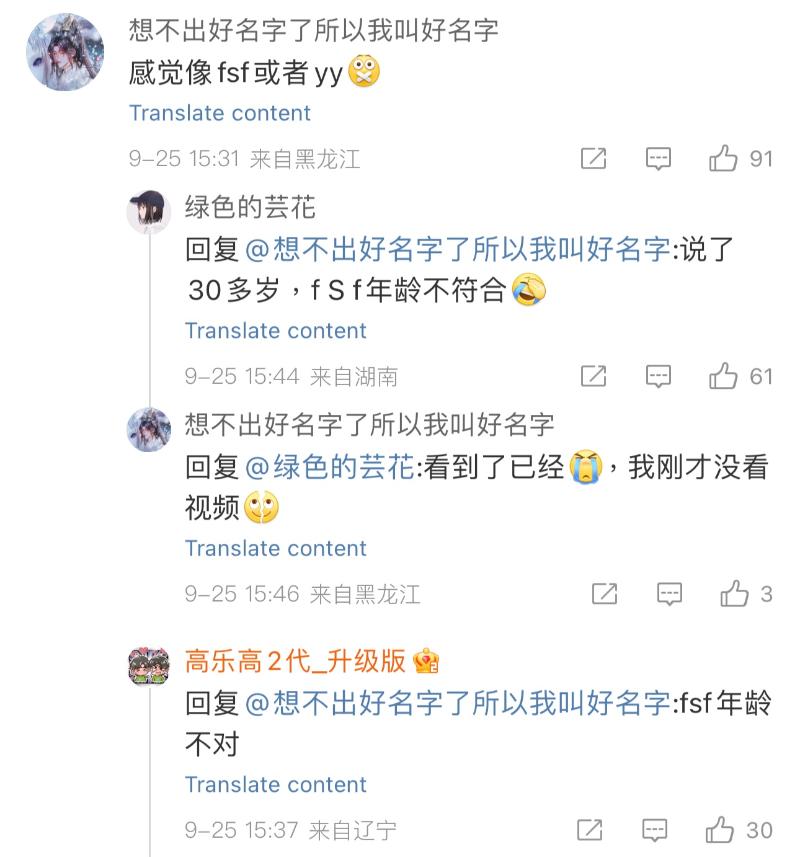
Task: Open 绿色的芸花's profile avatar
Action: pyautogui.click(x=149, y=212)
